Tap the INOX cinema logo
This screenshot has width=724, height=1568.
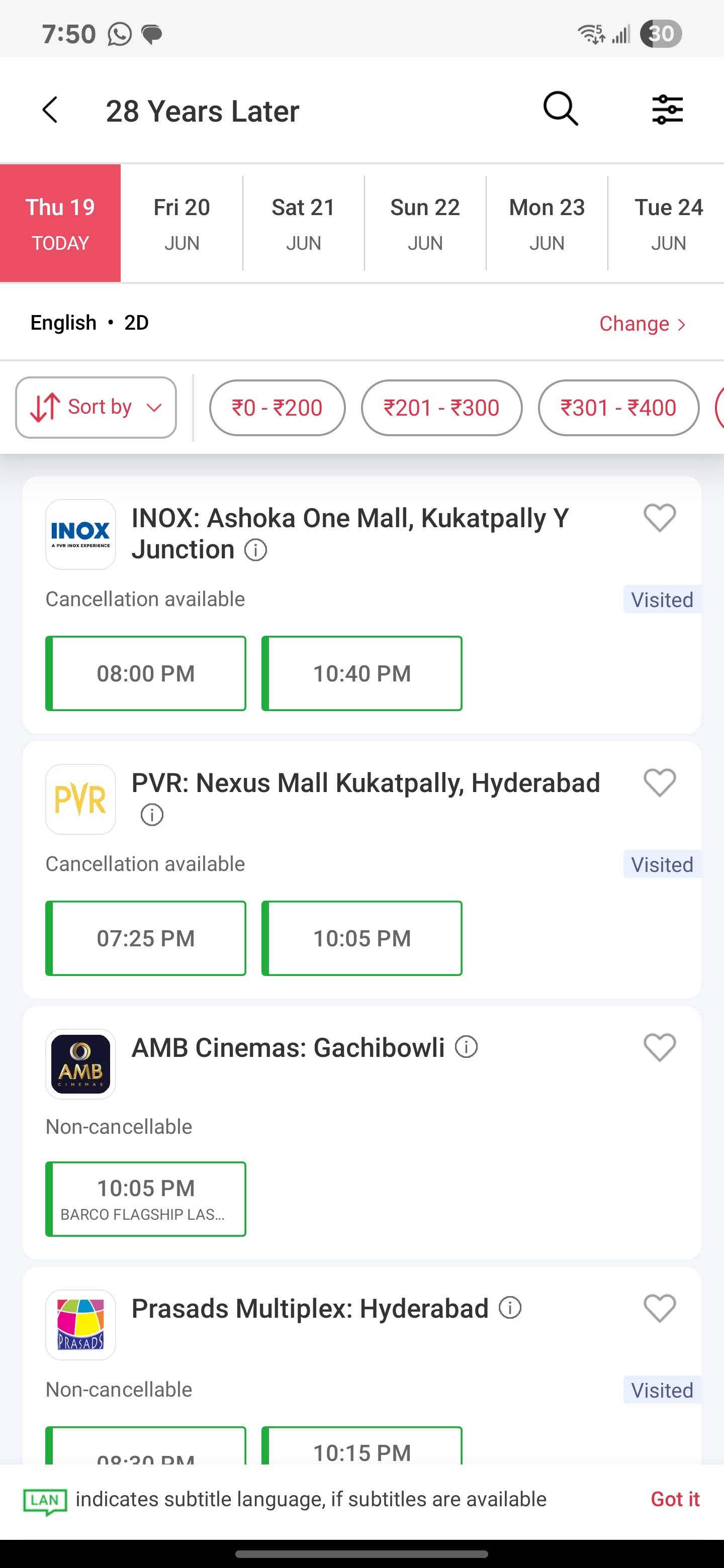click(x=80, y=534)
